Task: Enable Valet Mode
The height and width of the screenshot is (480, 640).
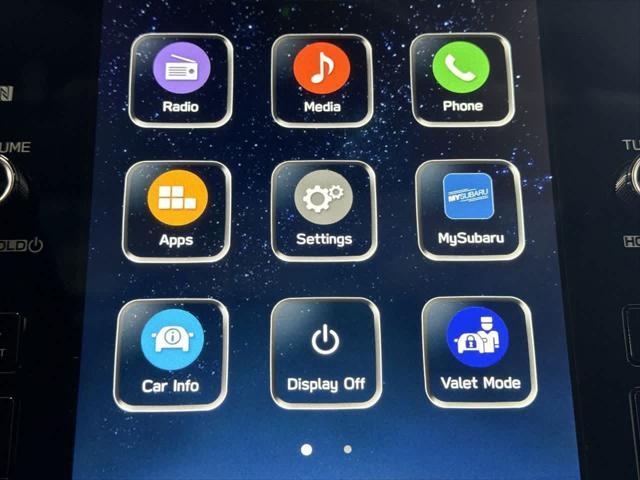Action: point(479,352)
